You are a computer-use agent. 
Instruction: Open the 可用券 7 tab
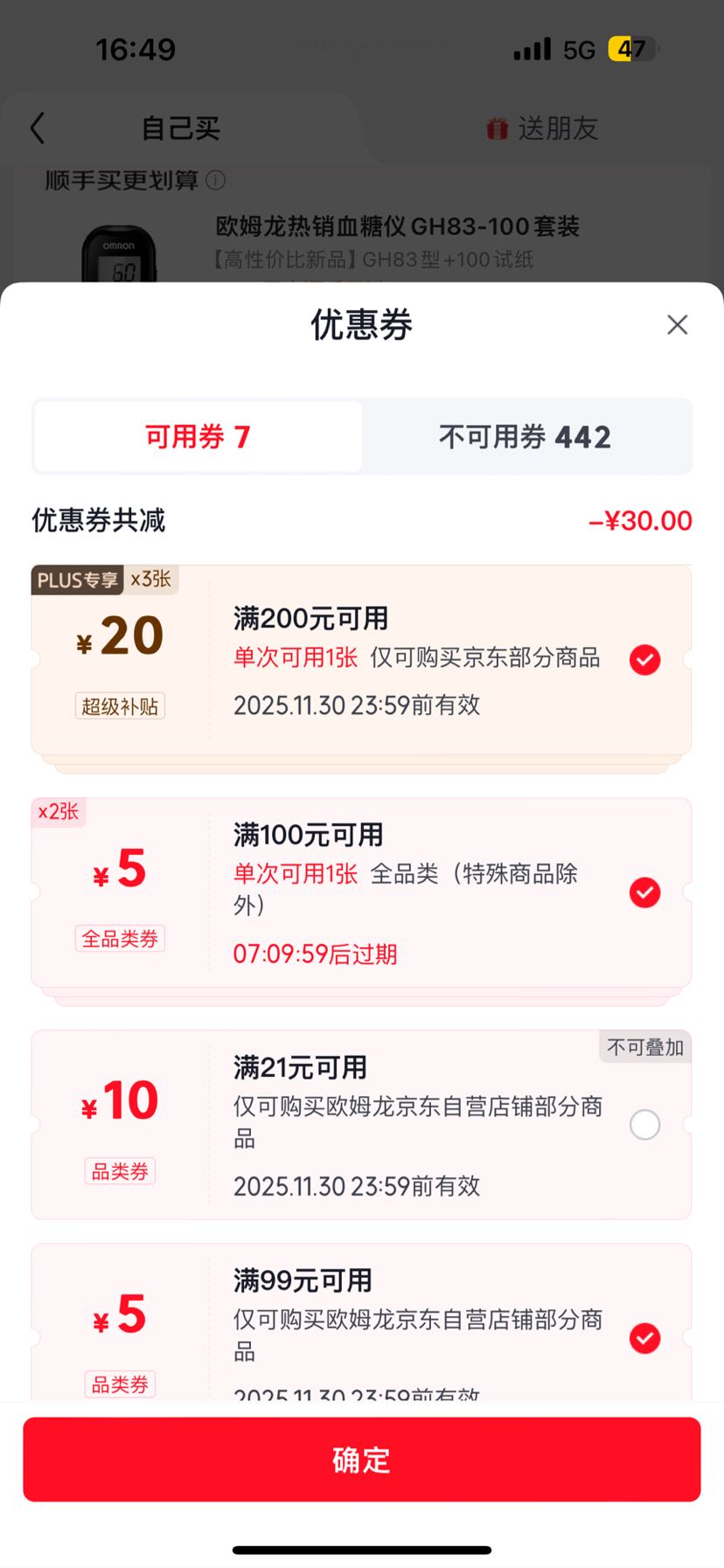(197, 436)
